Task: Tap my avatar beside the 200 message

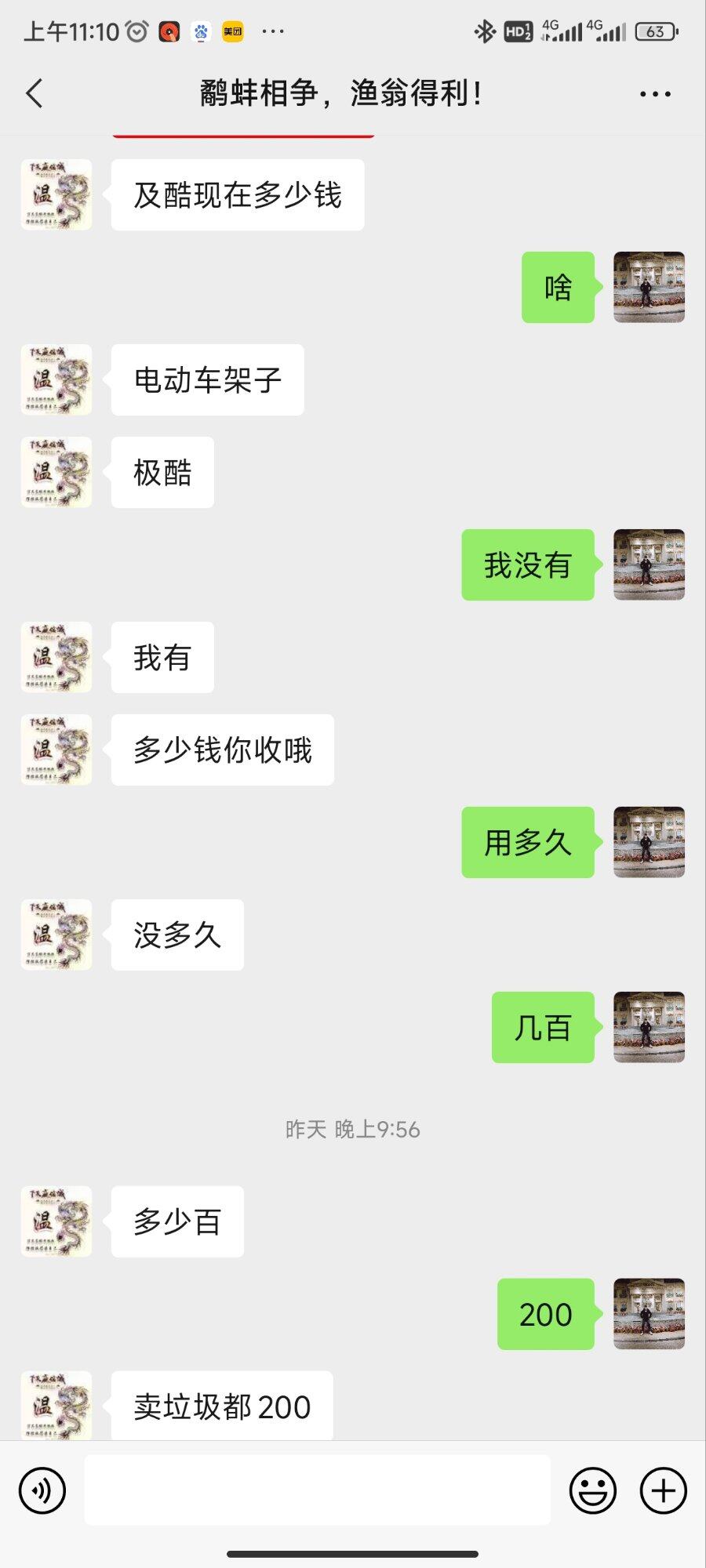Action: (x=649, y=1314)
